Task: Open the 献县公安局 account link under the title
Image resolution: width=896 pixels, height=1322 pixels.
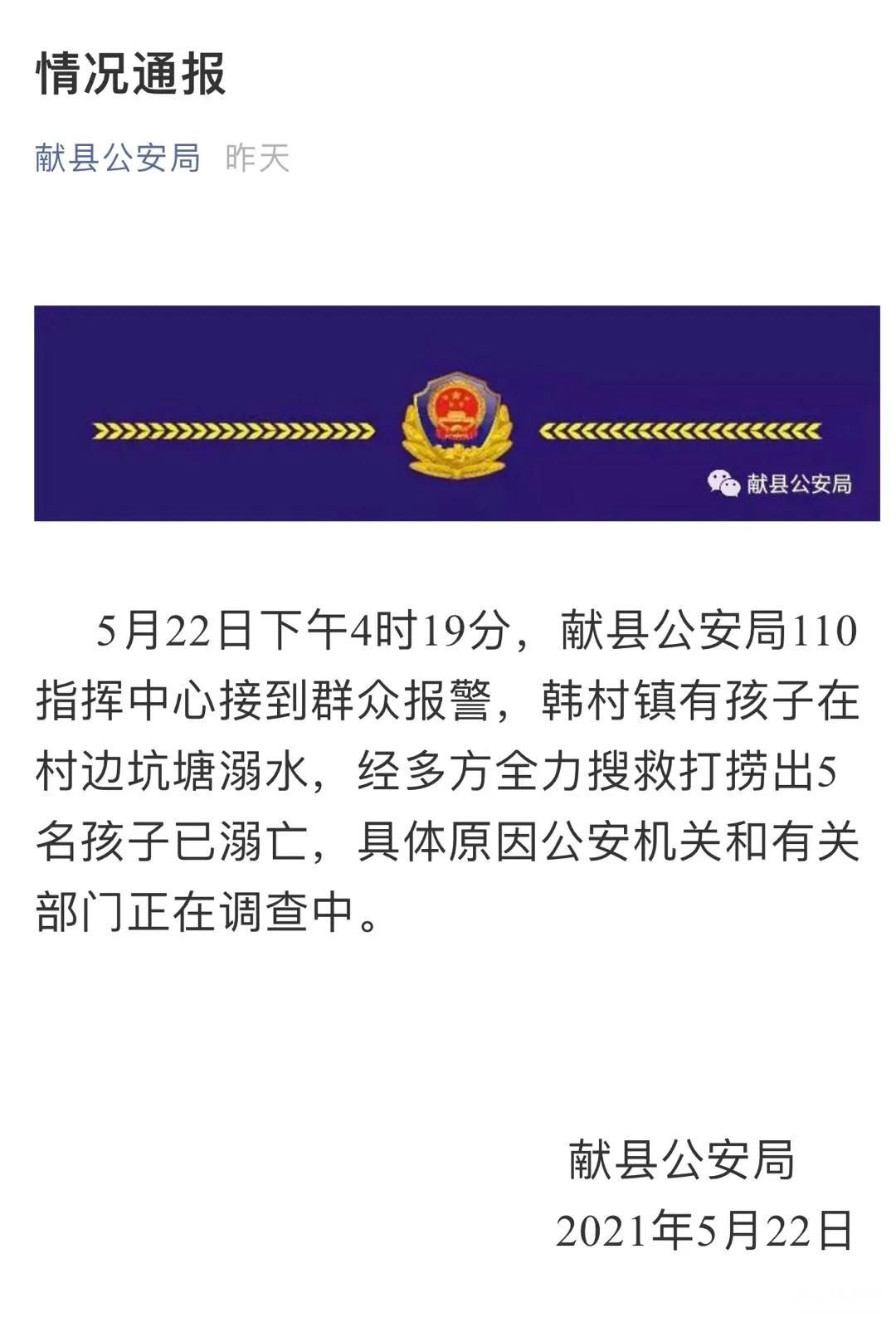Action: (x=118, y=158)
